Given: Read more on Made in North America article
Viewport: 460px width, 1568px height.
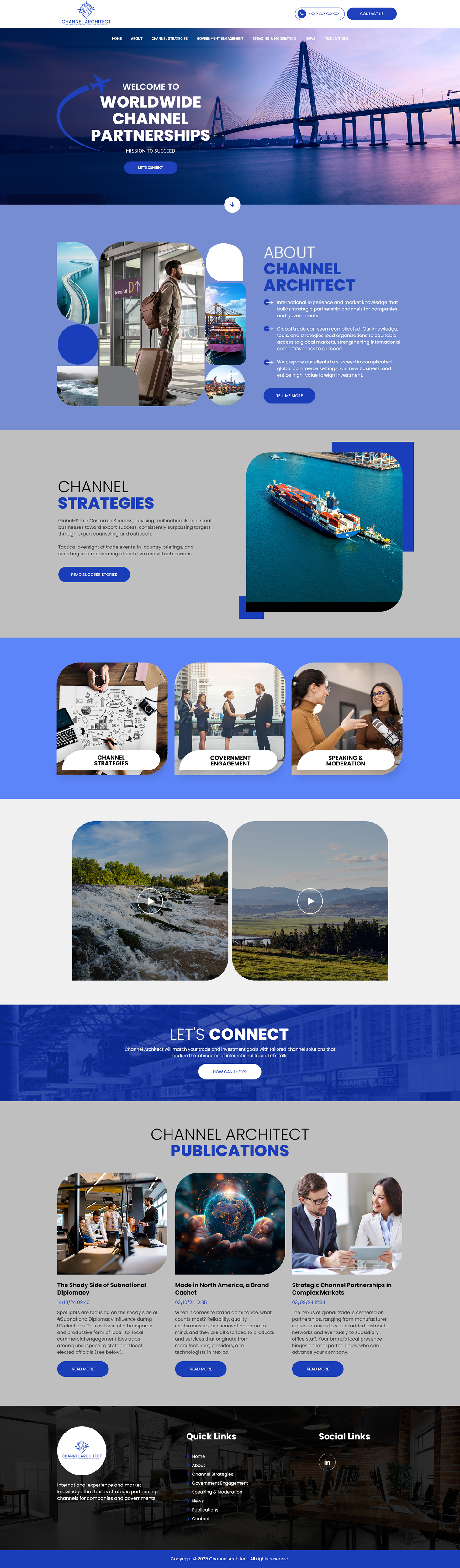Looking at the screenshot, I should 200,1369.
